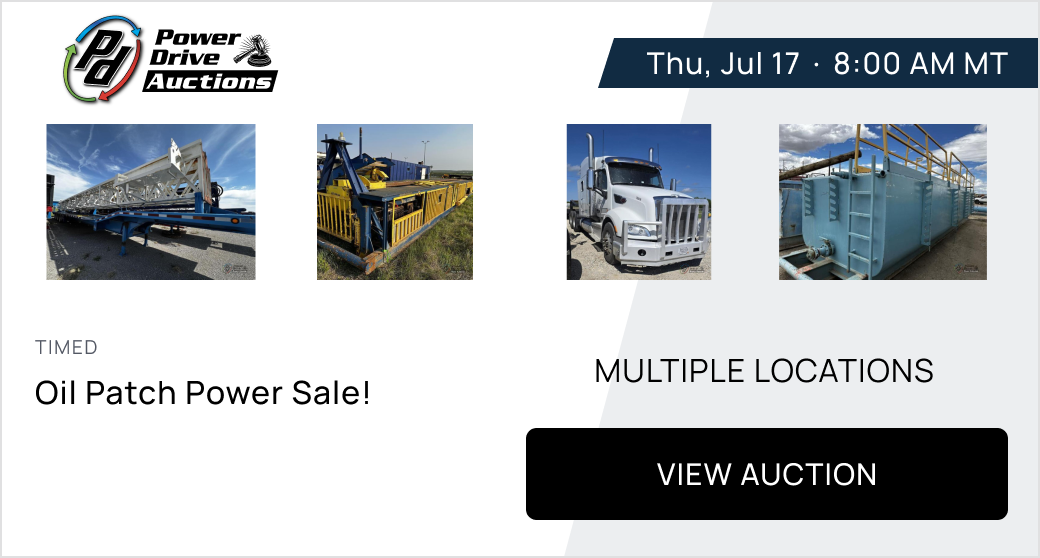View the white semi truck photo
This screenshot has width=1040, height=558.
tap(638, 202)
